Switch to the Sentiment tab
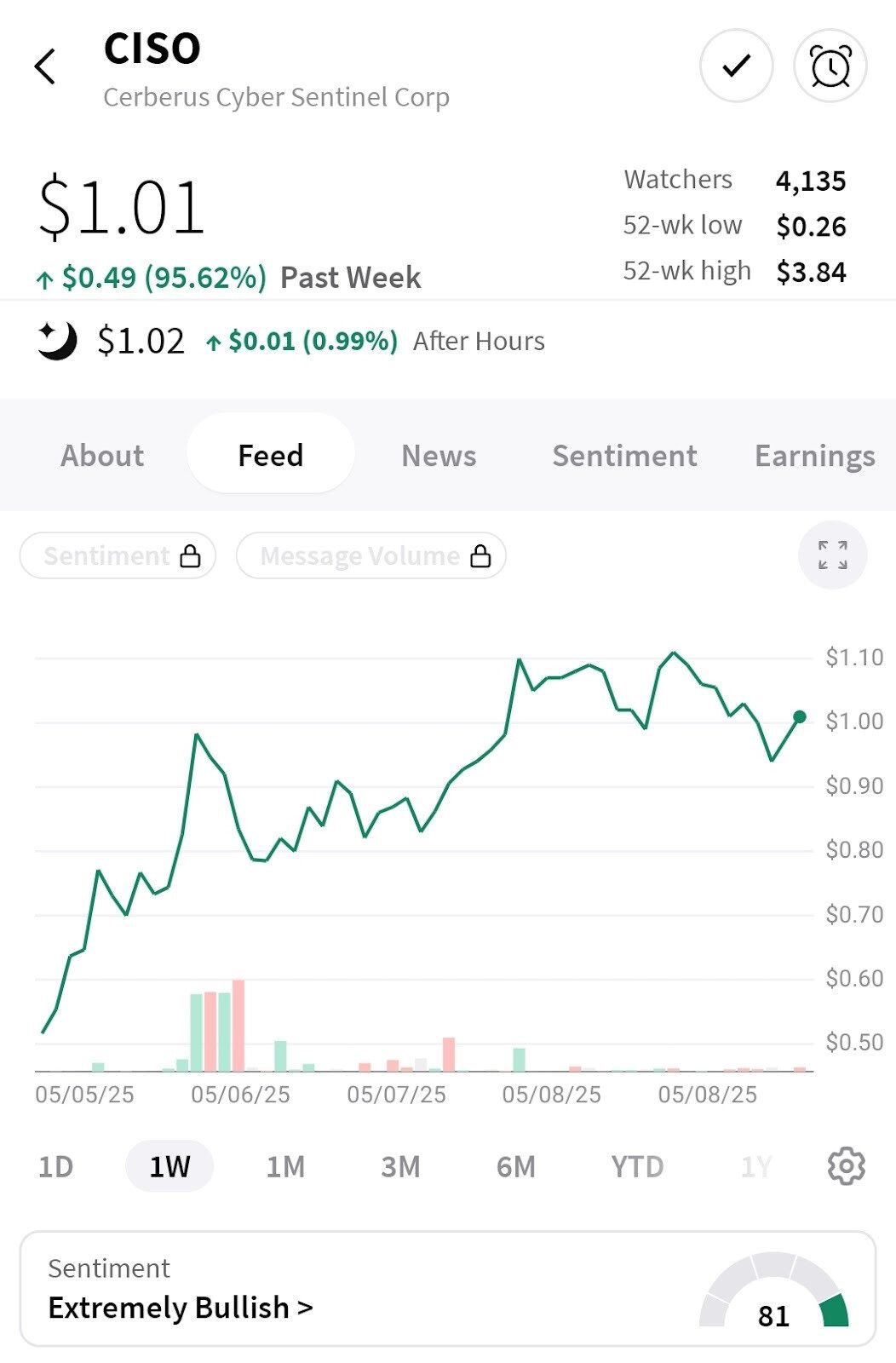This screenshot has height=1363, width=896. [624, 456]
